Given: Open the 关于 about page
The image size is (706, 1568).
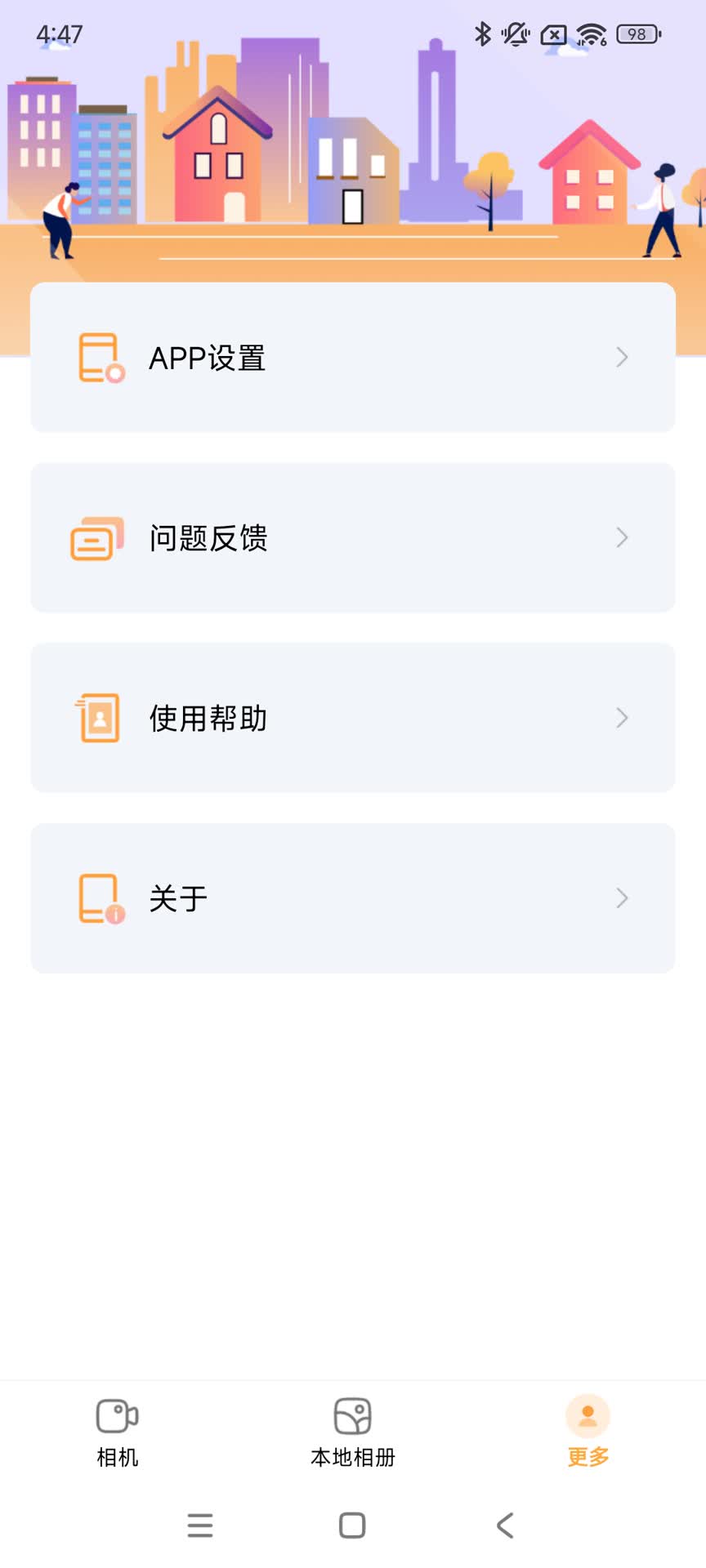Looking at the screenshot, I should 351,898.
